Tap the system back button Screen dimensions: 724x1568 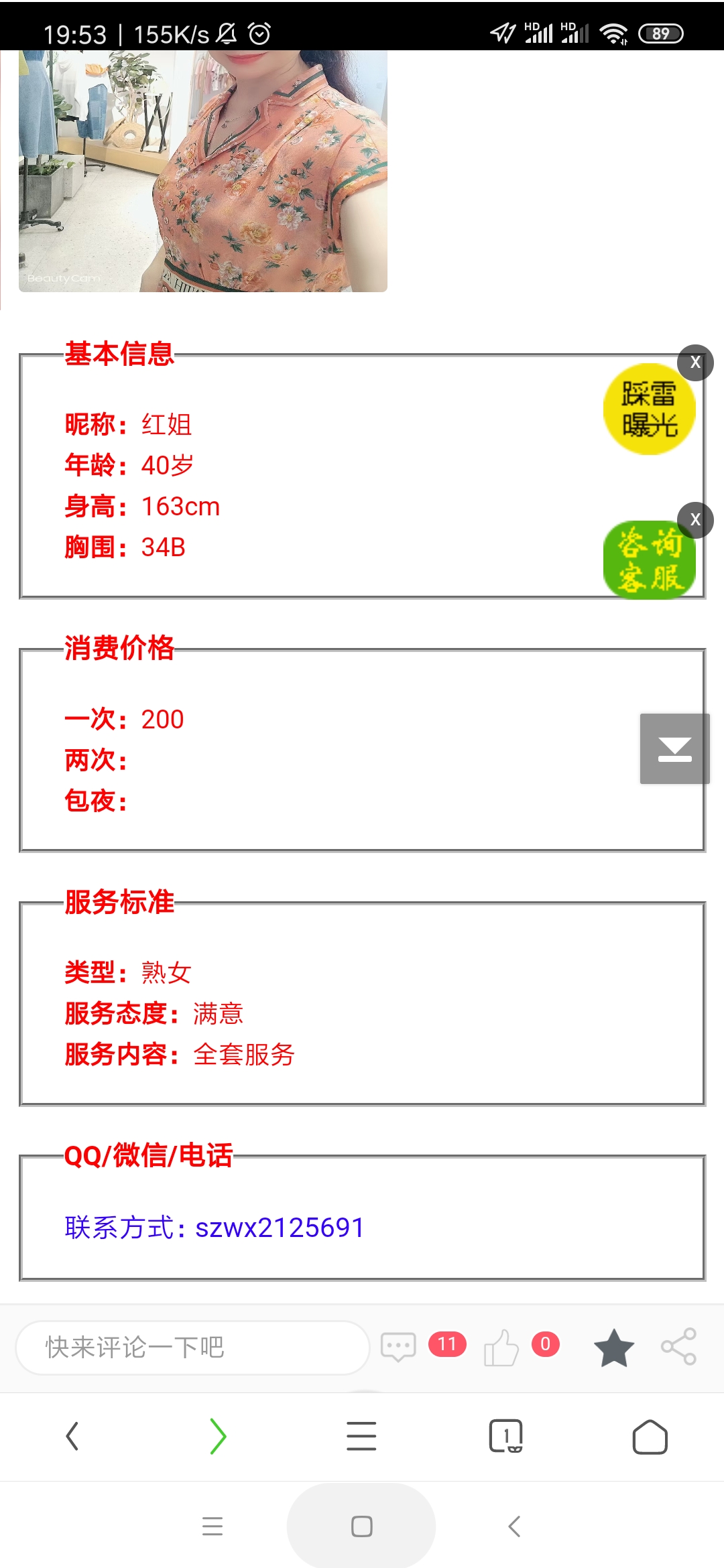514,1526
